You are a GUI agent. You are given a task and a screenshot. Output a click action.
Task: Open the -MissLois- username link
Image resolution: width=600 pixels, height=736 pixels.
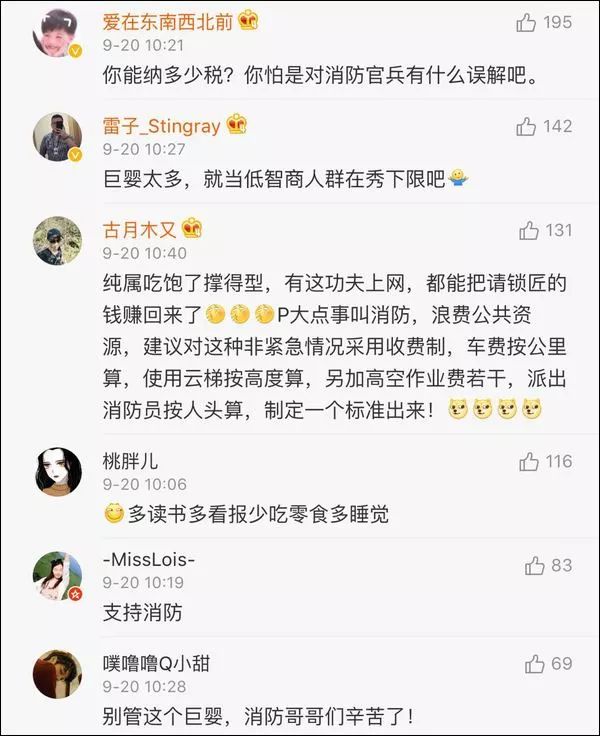(x=149, y=560)
